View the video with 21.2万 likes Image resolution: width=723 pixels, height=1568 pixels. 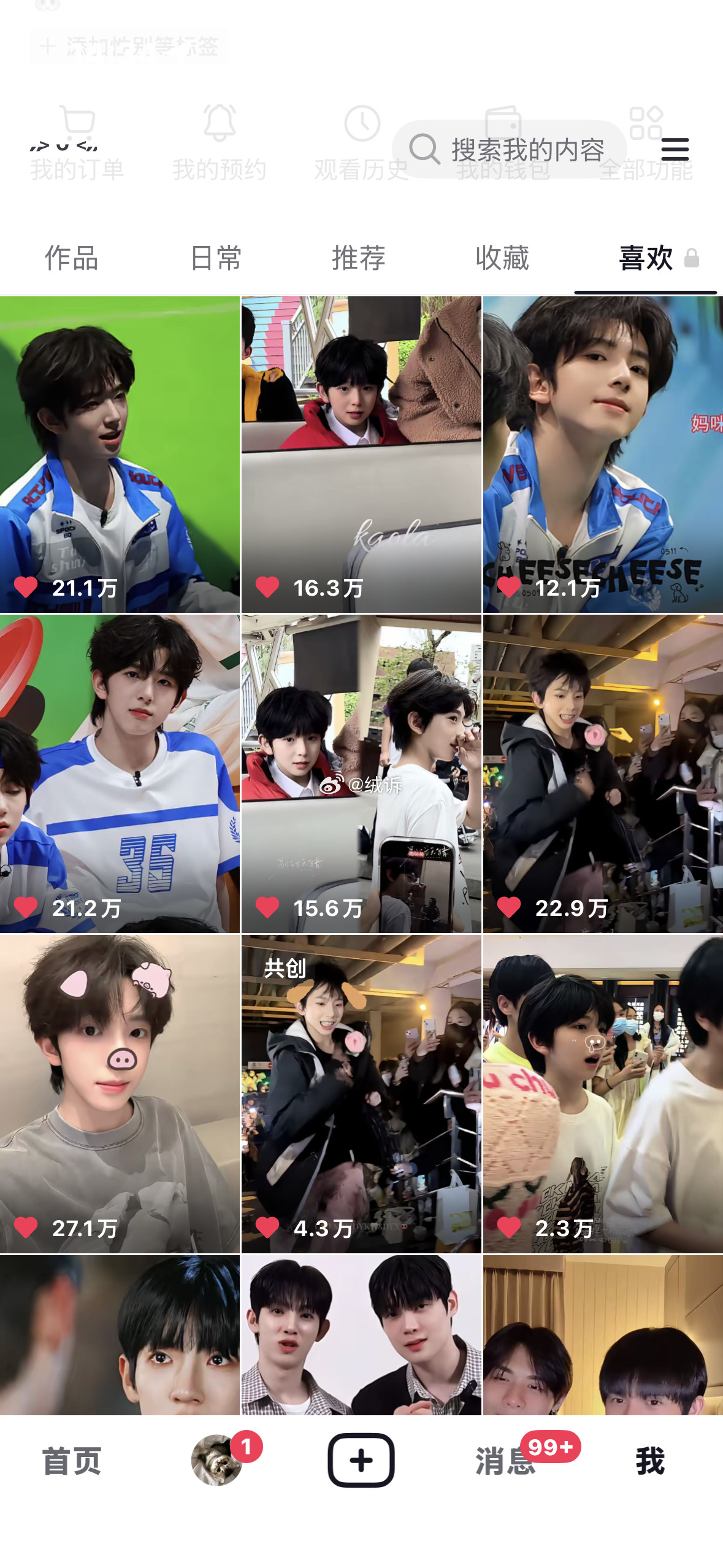120,774
